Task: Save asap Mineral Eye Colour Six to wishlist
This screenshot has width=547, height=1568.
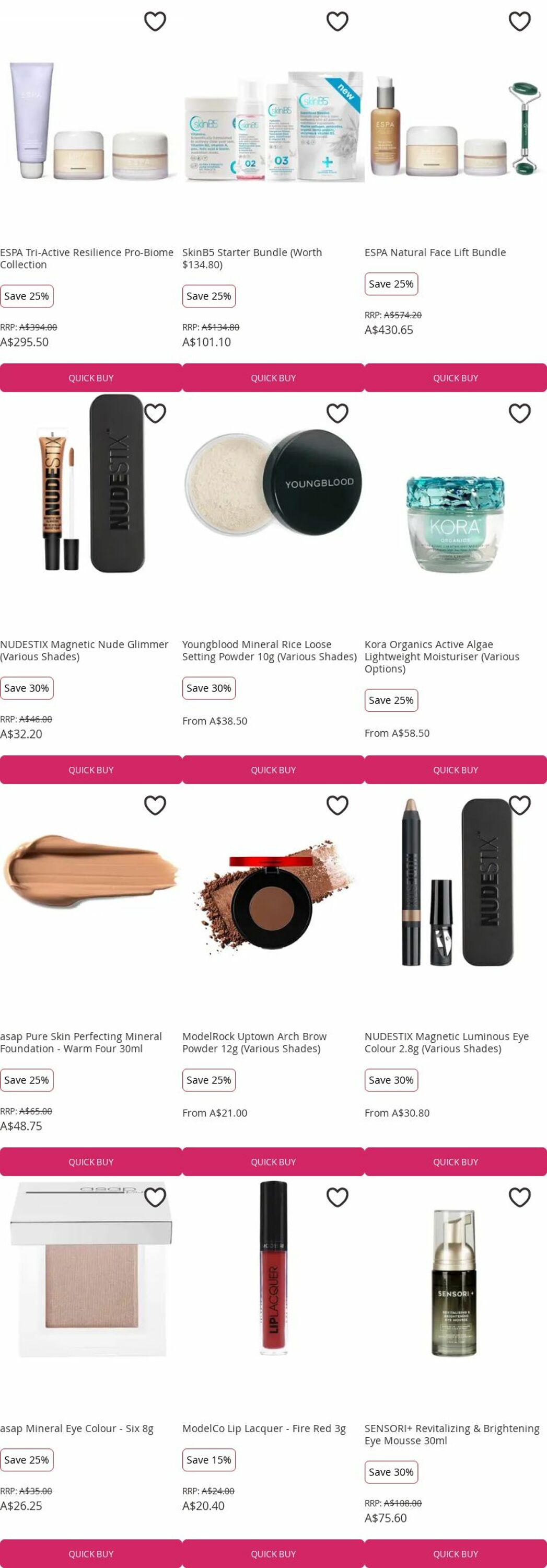Action: 155,1197
